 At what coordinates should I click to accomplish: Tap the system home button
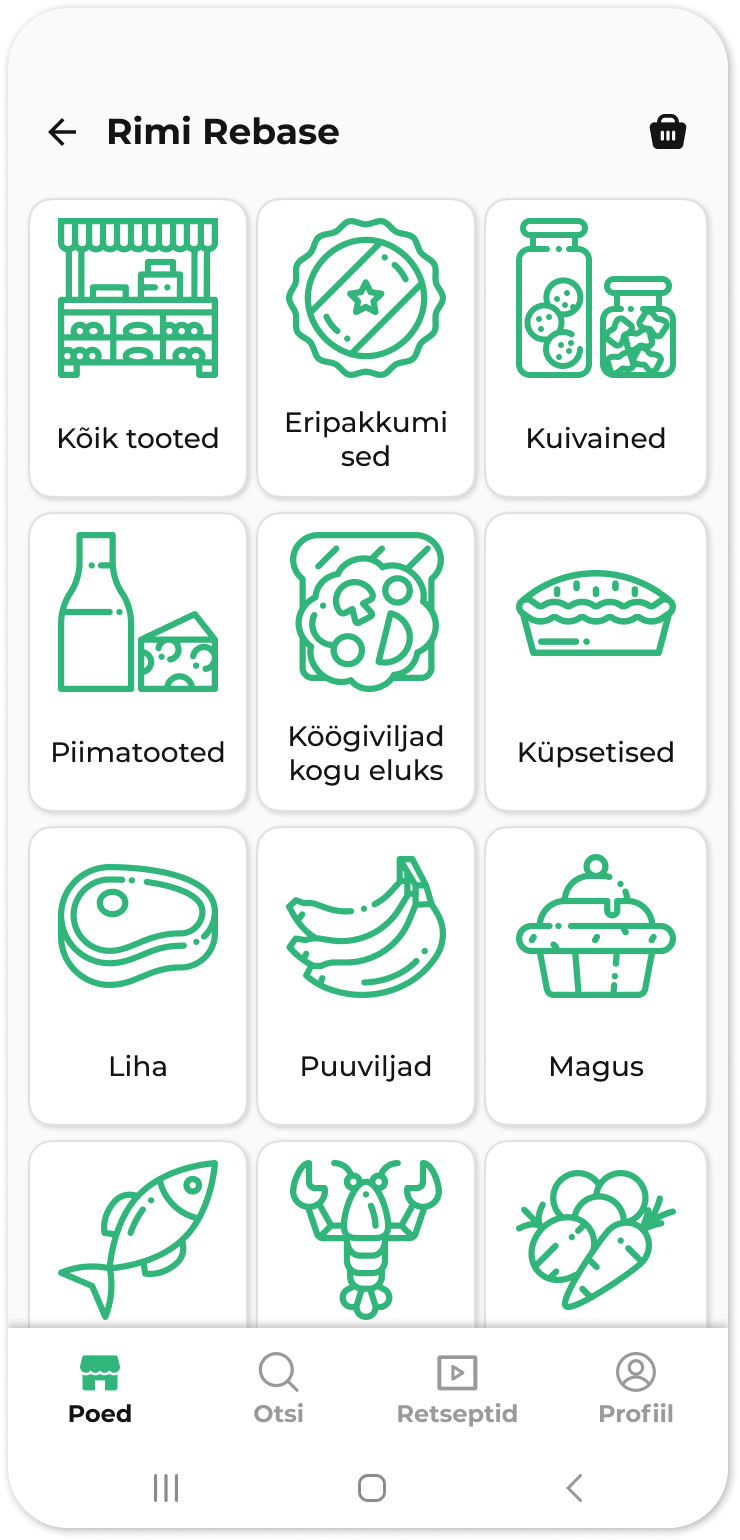pos(371,1488)
